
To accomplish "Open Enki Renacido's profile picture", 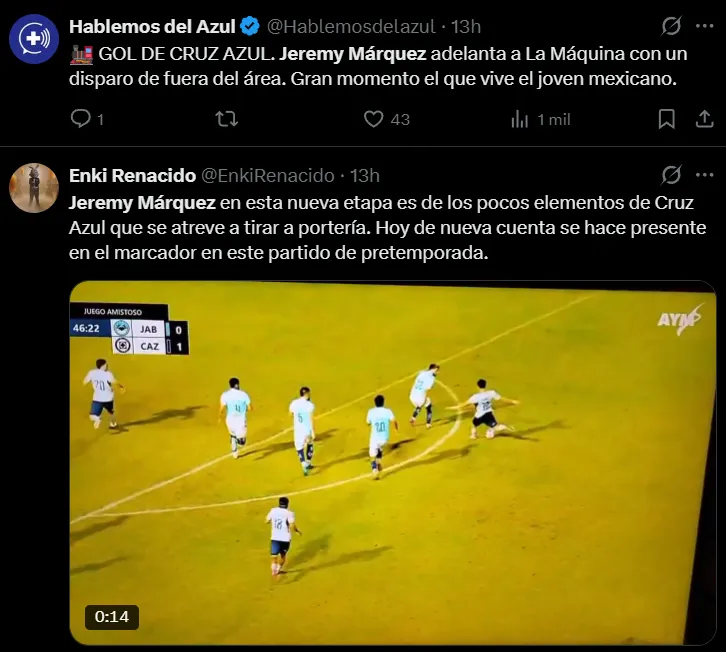I will (x=34, y=188).
